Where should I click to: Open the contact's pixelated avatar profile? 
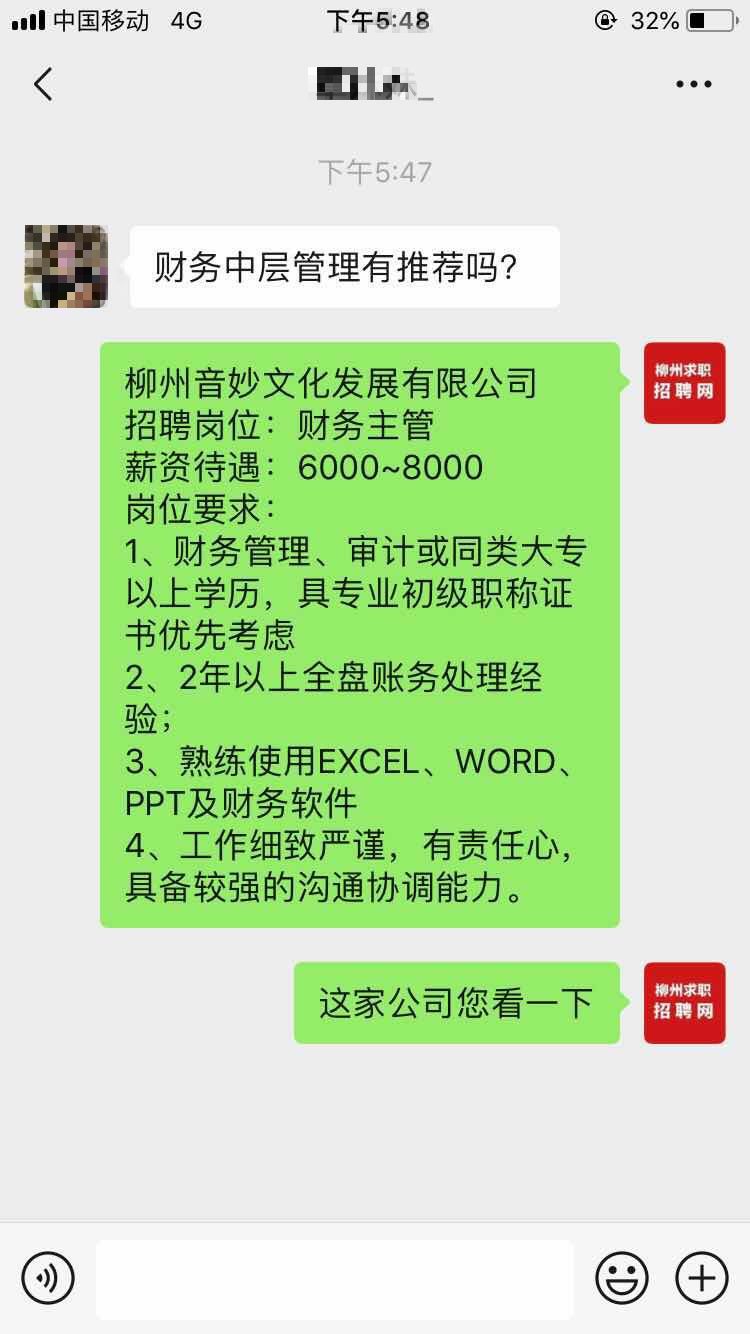tap(66, 266)
